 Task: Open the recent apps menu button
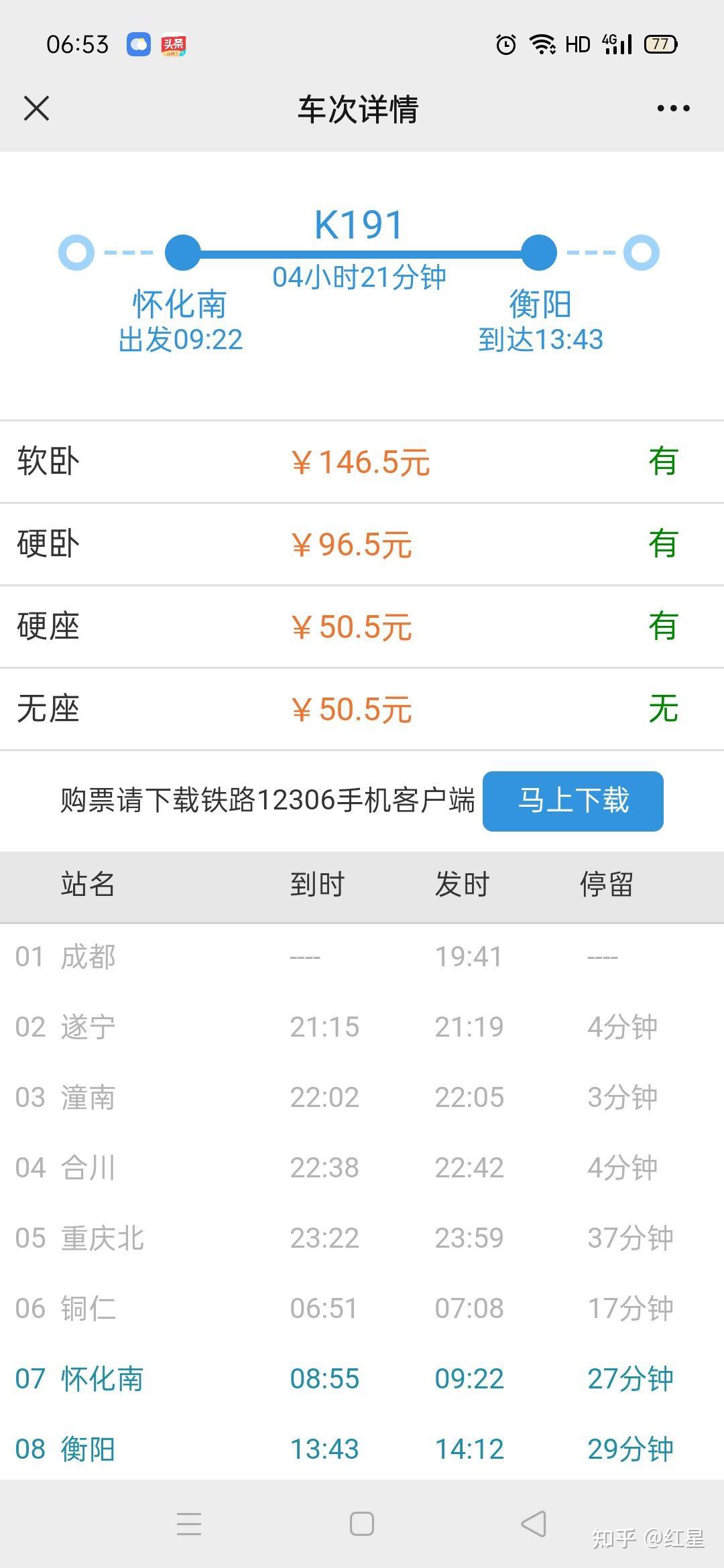tap(189, 1524)
